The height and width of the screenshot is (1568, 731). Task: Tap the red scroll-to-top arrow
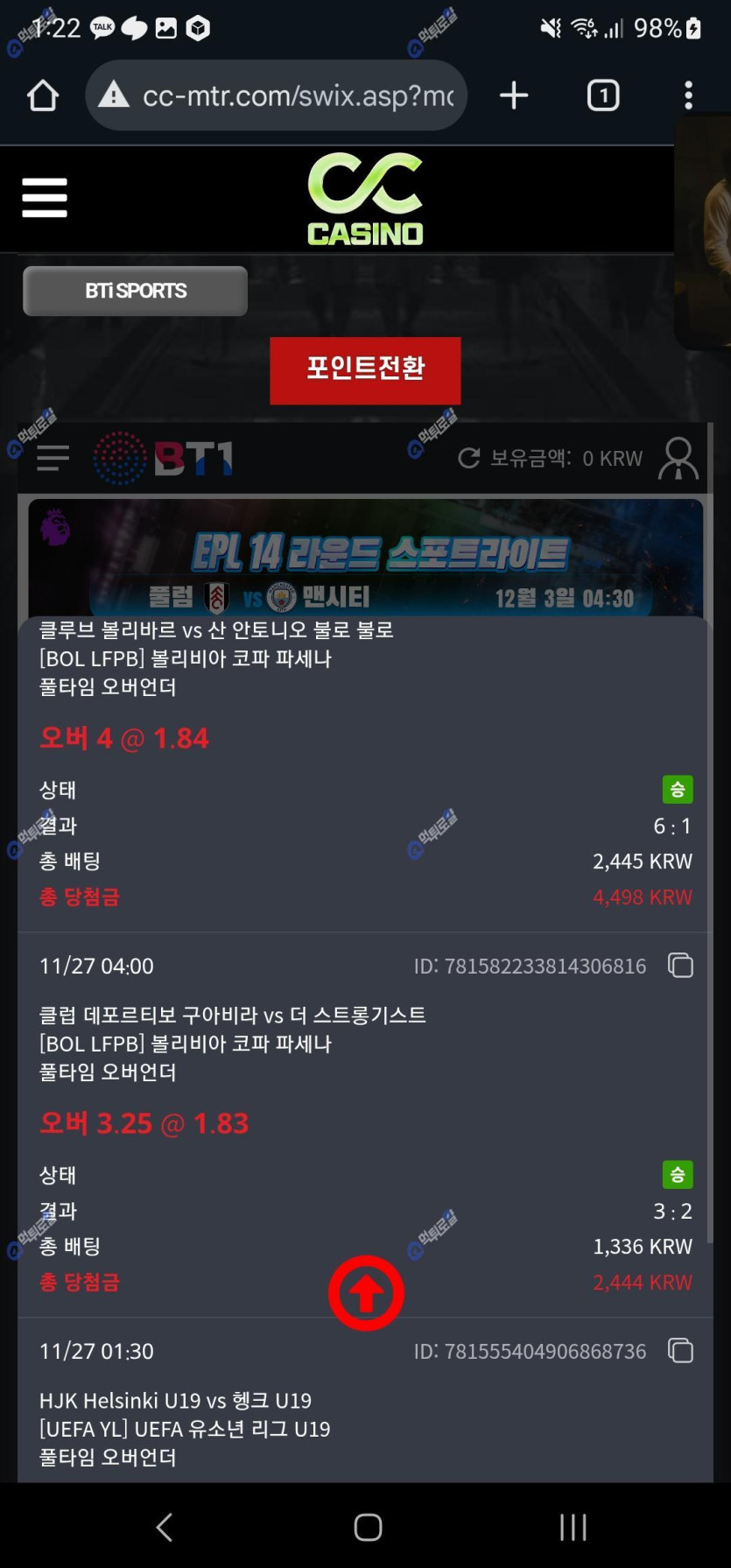pyautogui.click(x=366, y=1293)
